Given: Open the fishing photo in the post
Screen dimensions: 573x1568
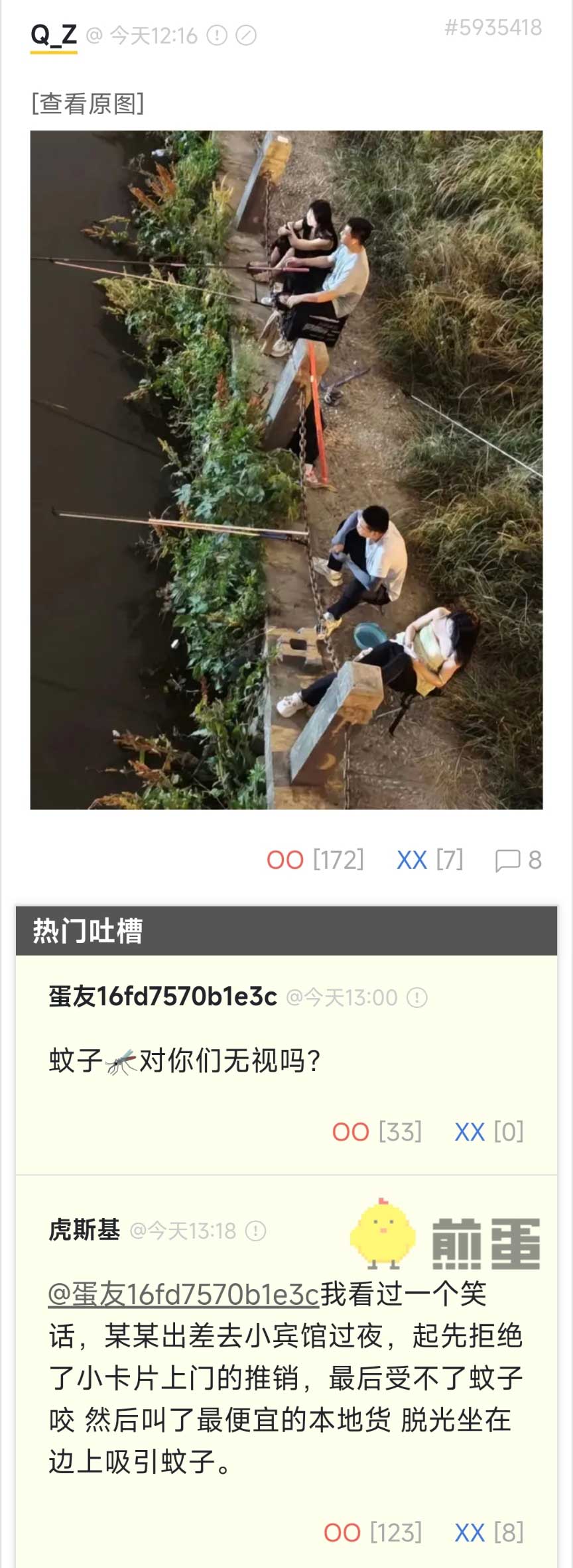Looking at the screenshot, I should pyautogui.click(x=286, y=469).
